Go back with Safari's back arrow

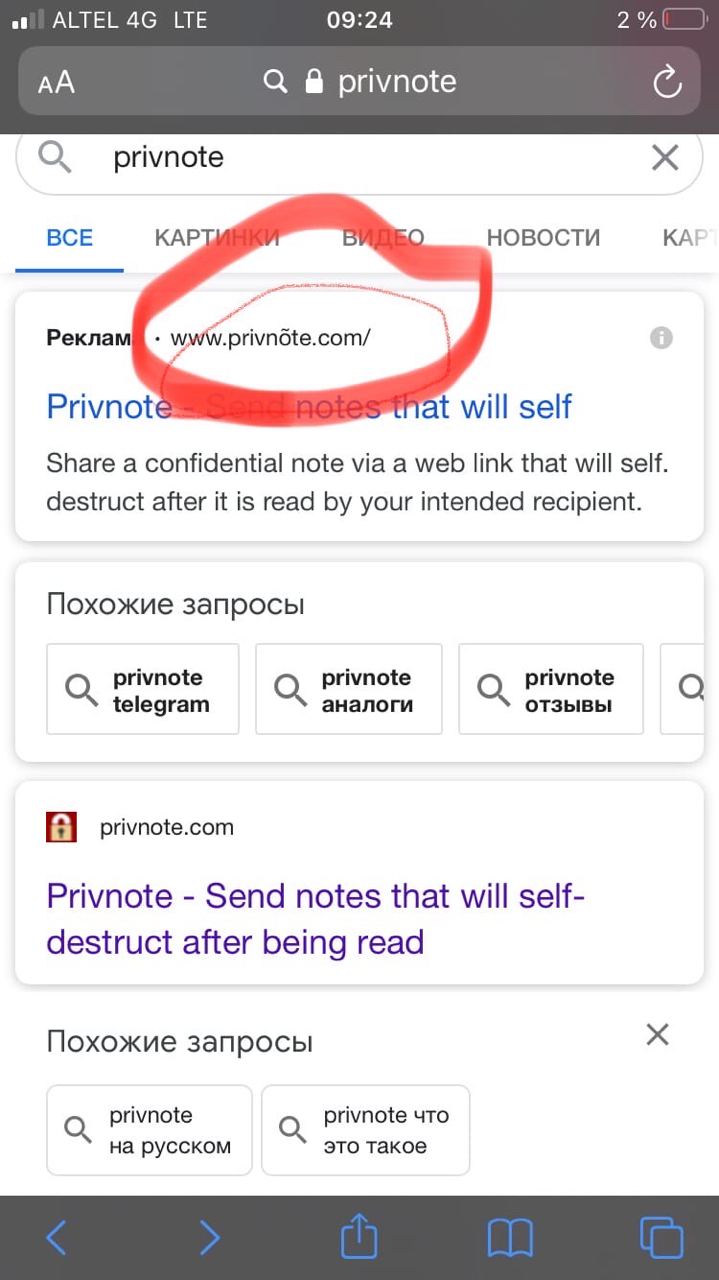coord(57,1238)
